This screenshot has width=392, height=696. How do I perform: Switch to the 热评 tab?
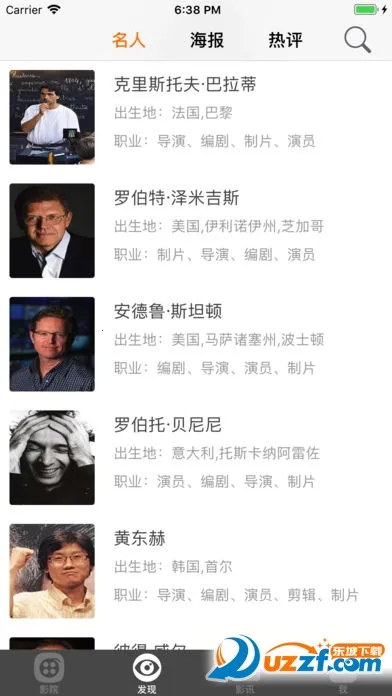285,40
